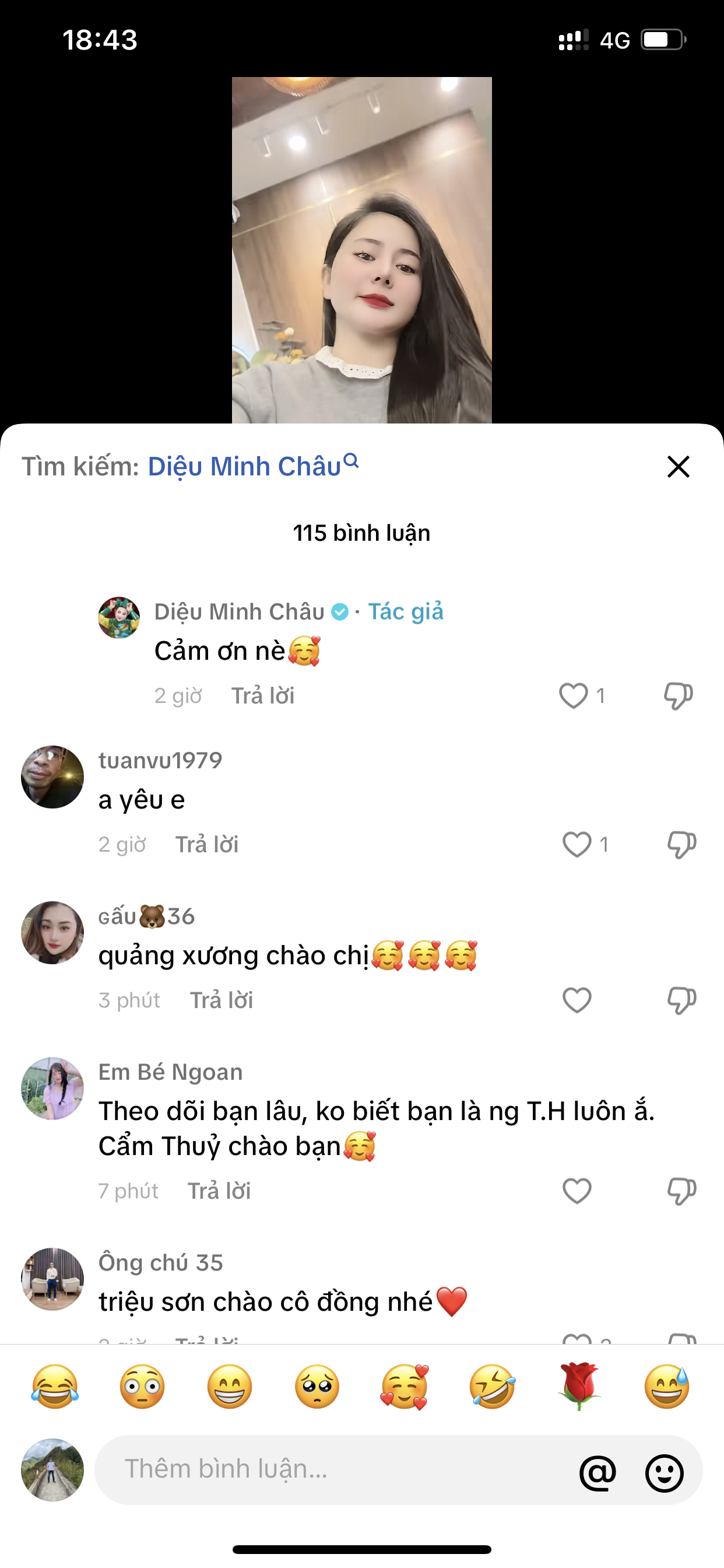Like tuanvu1979's 'a yêu e' comment

[576, 844]
